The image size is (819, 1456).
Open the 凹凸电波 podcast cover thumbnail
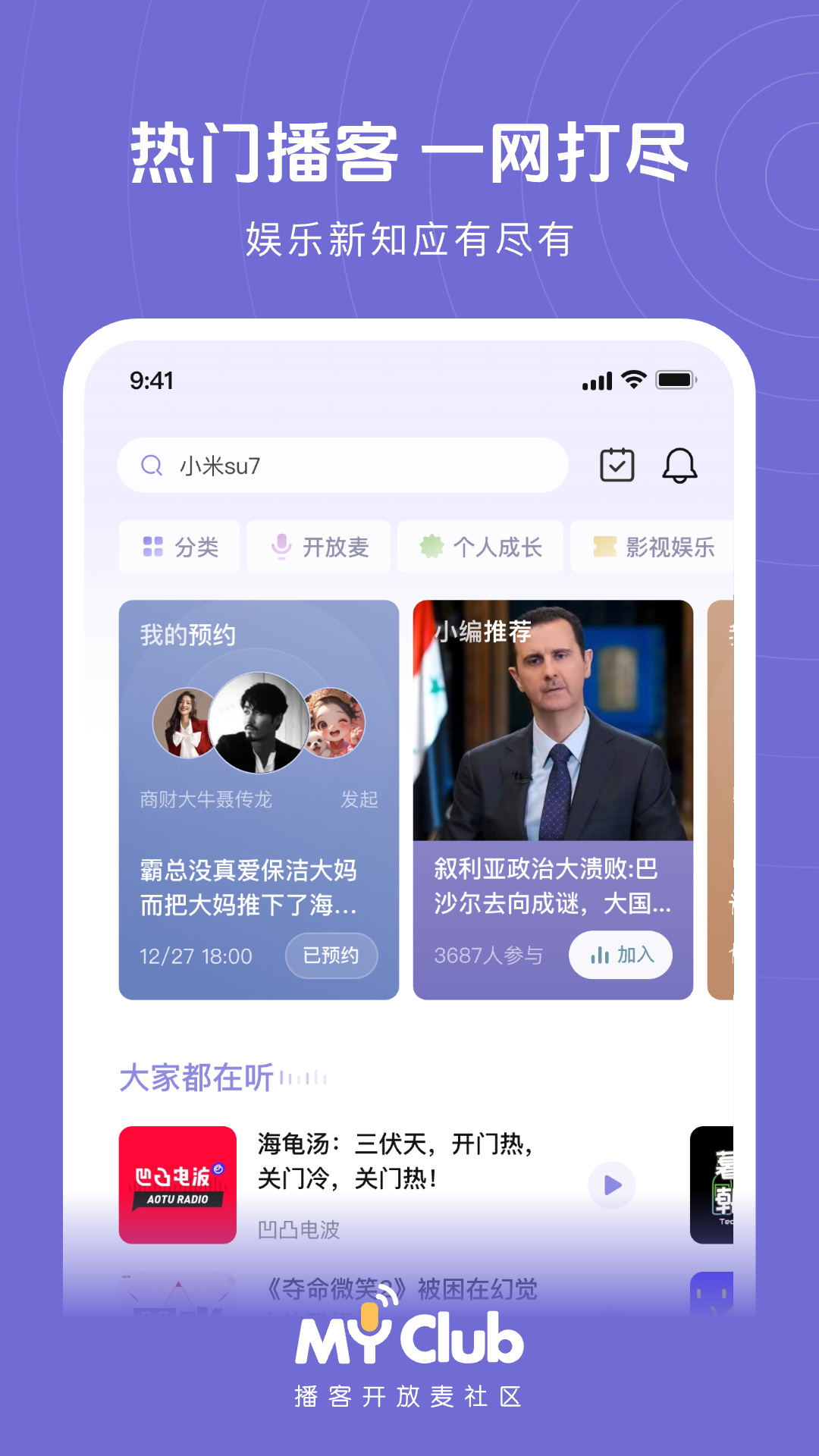177,1185
